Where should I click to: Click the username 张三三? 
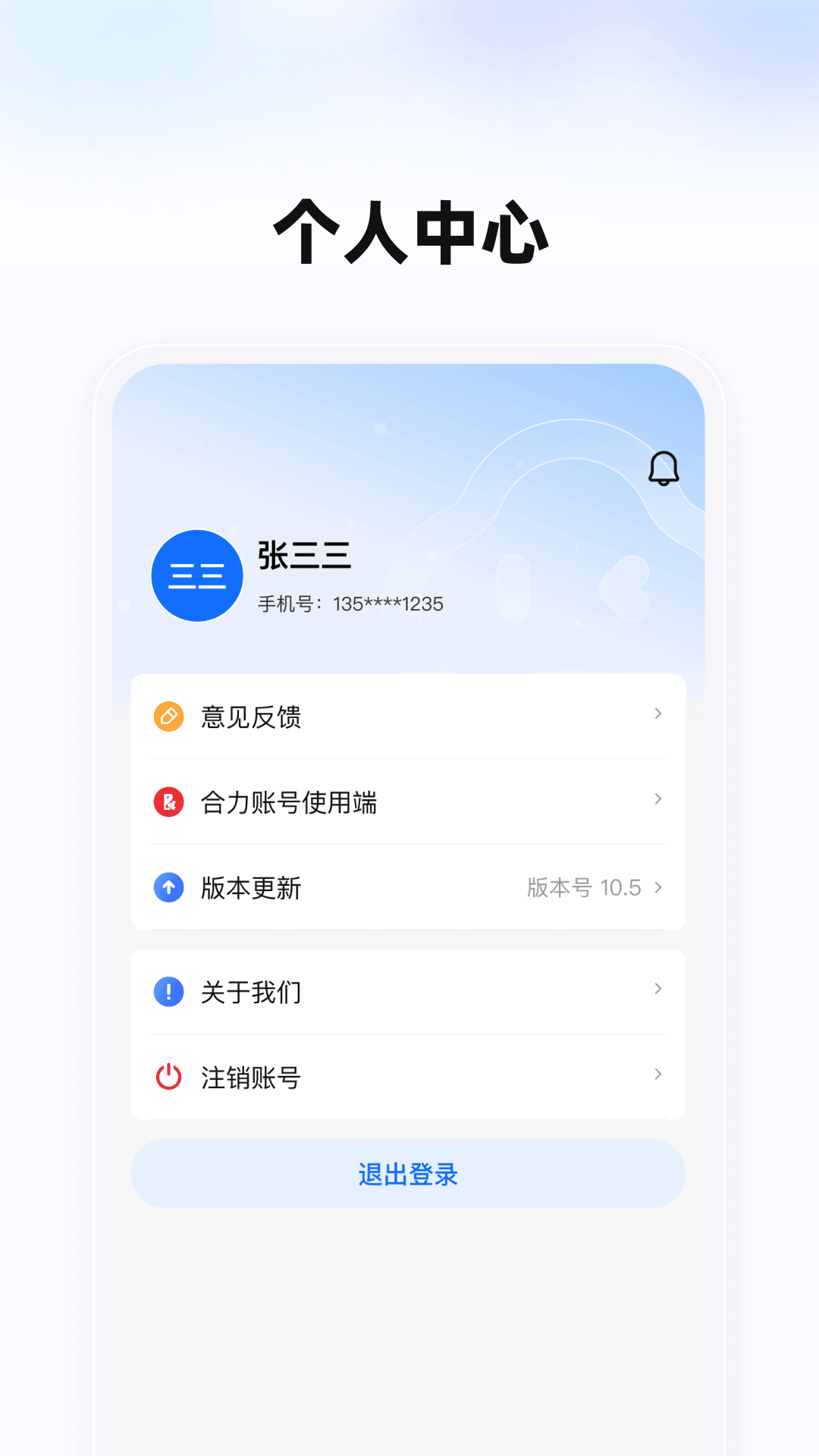[x=303, y=557]
